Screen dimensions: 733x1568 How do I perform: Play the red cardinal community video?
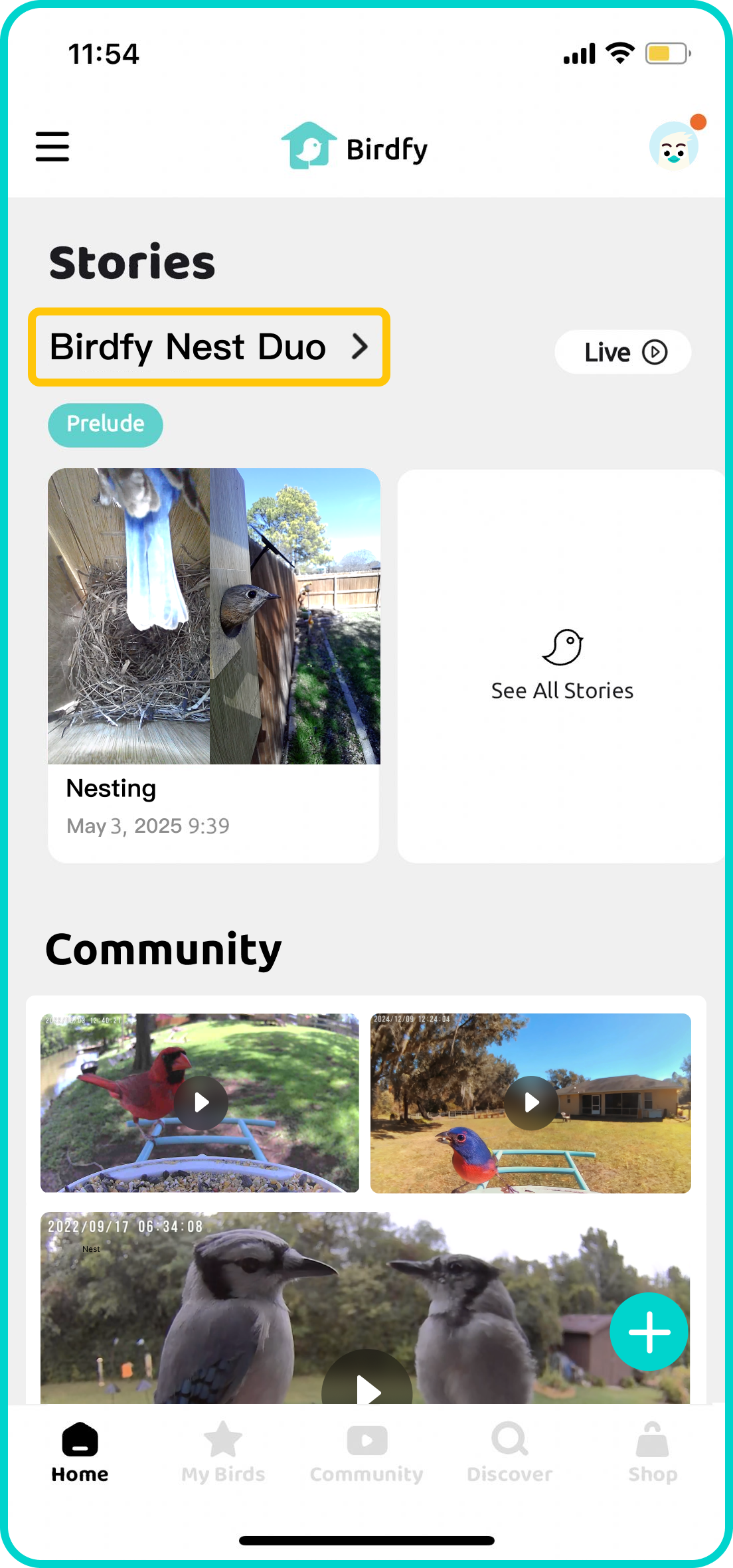(201, 1103)
